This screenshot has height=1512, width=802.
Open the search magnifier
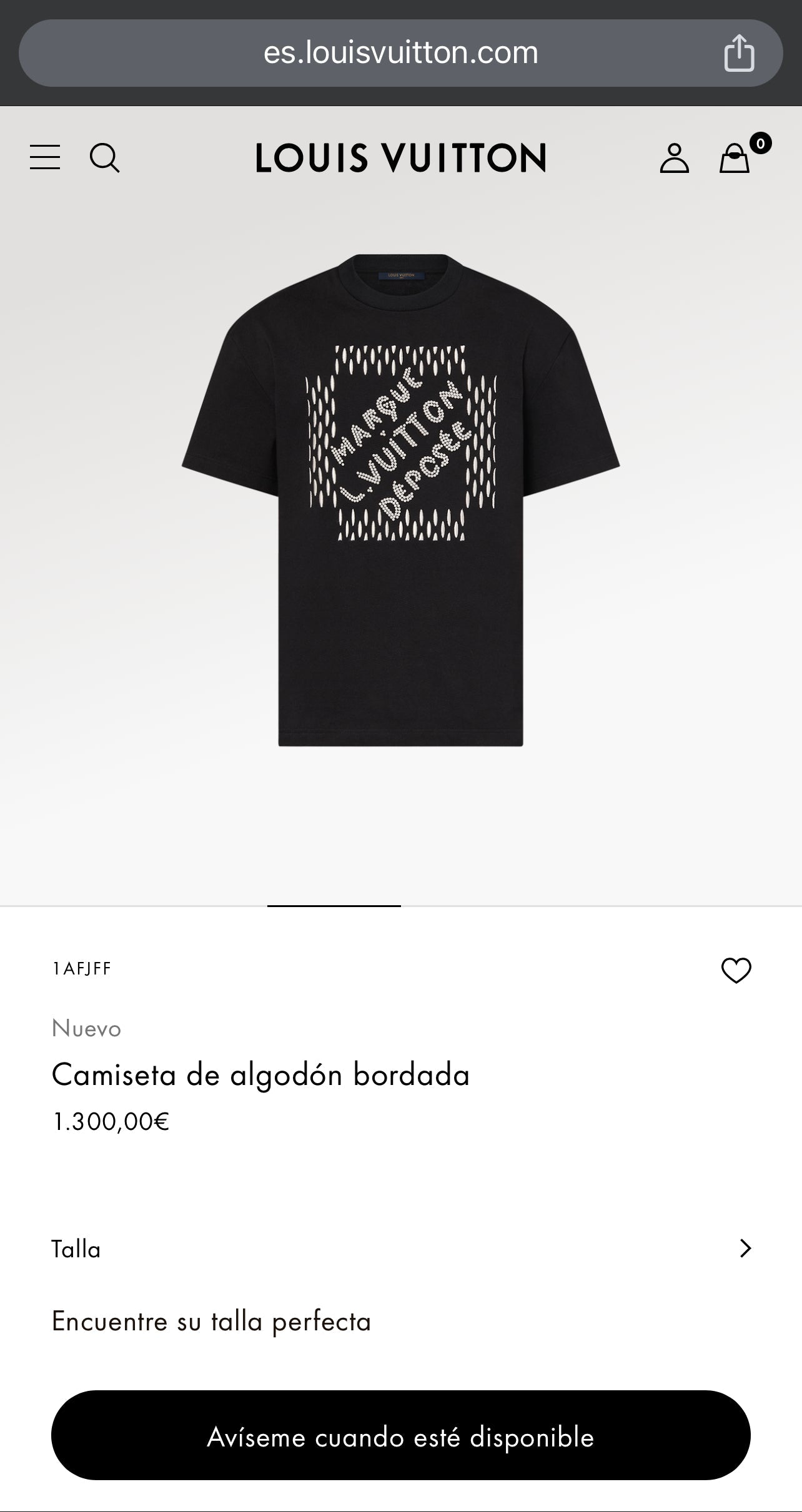[x=104, y=157]
